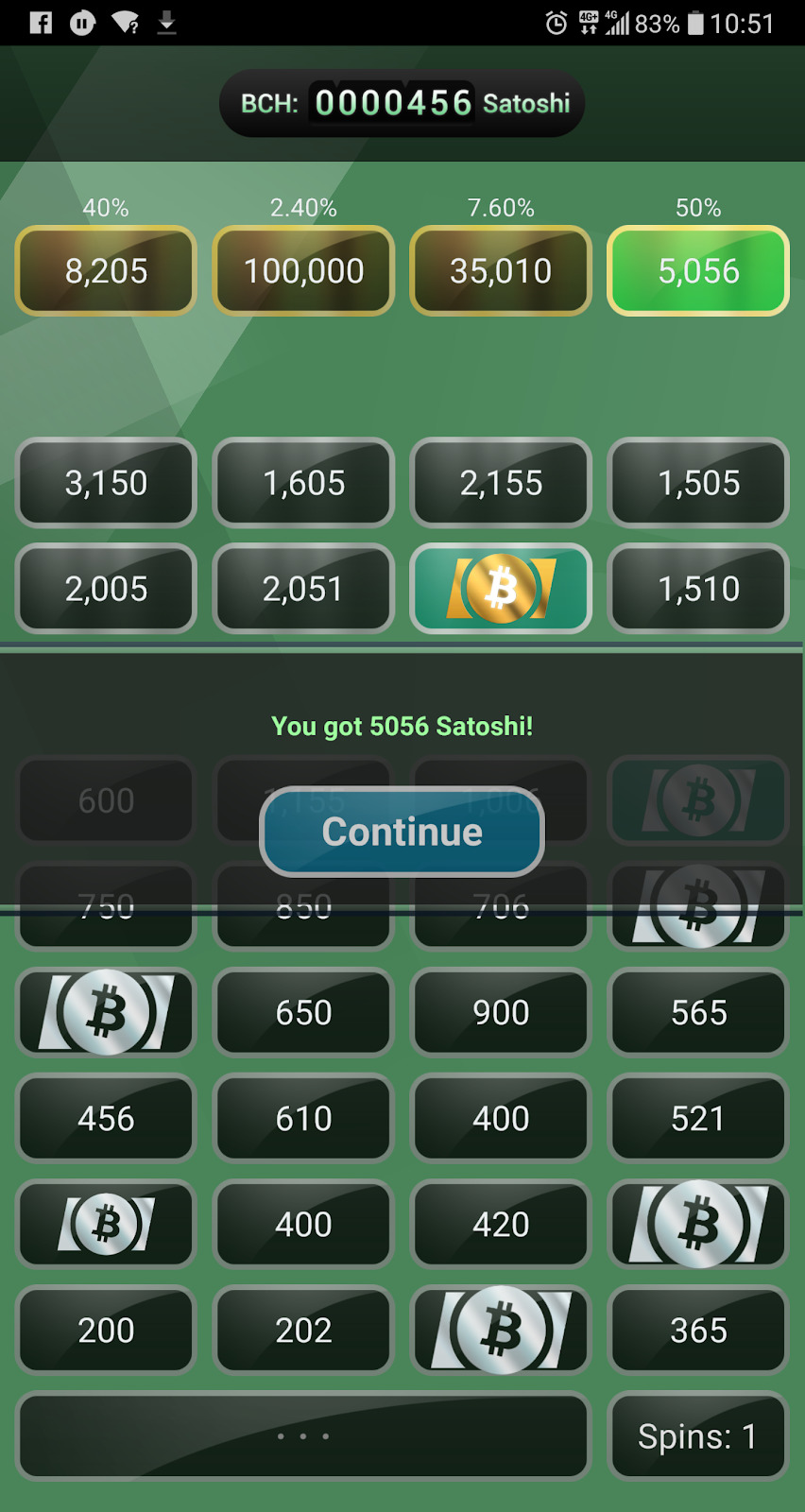
Task: Select the 650 tile
Action: coord(303,1012)
